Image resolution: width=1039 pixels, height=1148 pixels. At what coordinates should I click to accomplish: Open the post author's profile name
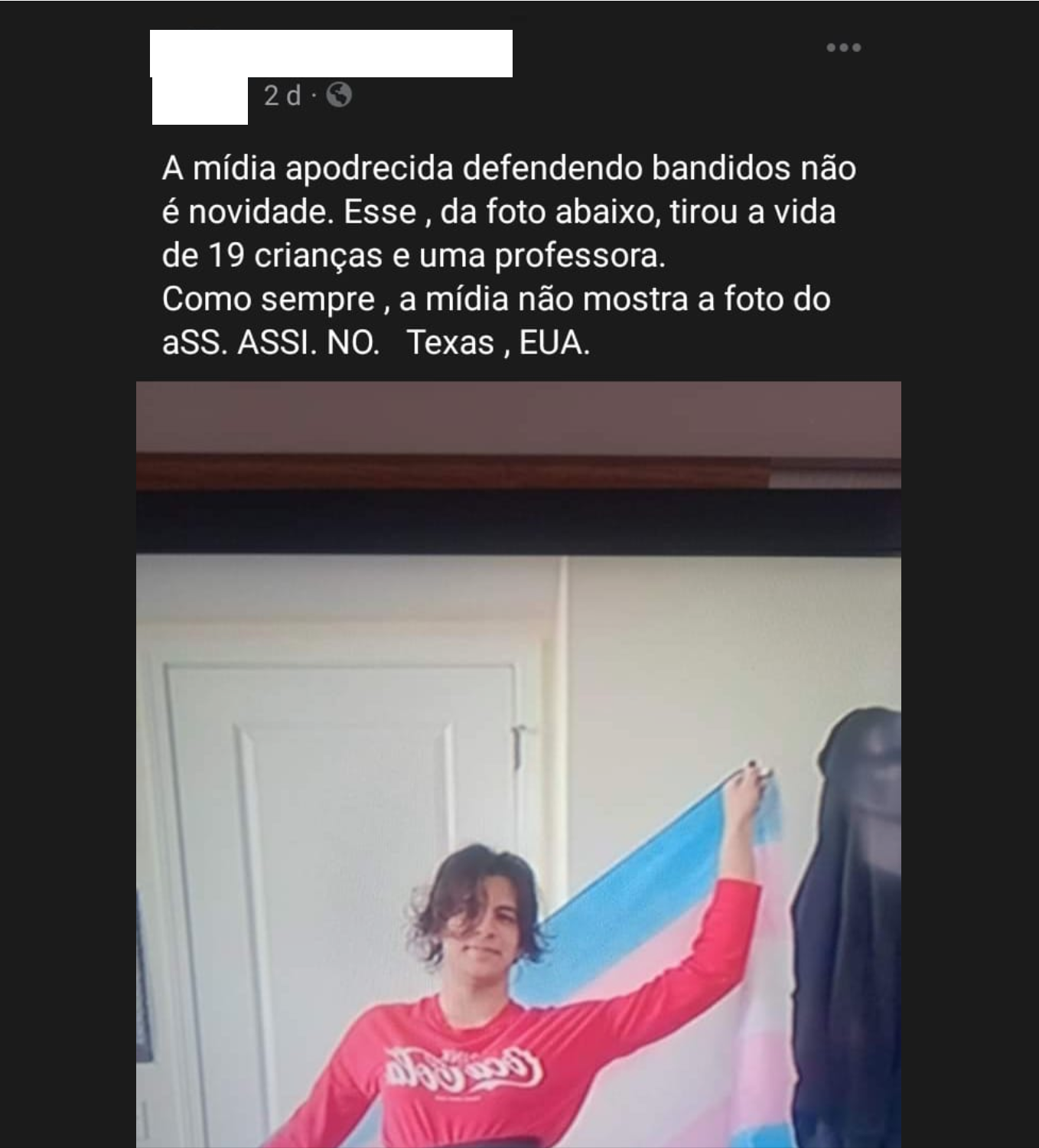click(x=331, y=54)
